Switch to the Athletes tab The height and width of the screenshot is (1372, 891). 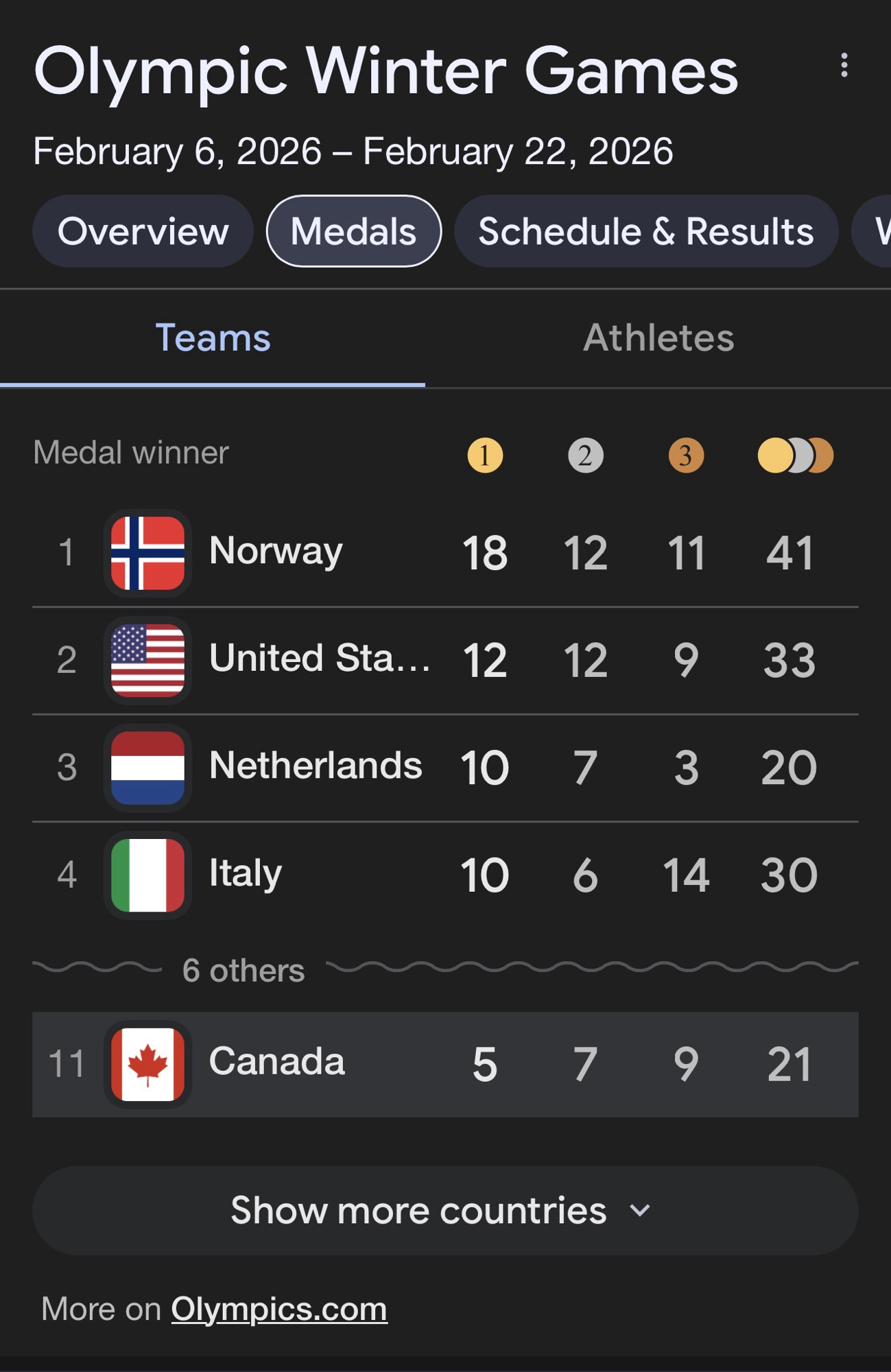[x=658, y=338]
